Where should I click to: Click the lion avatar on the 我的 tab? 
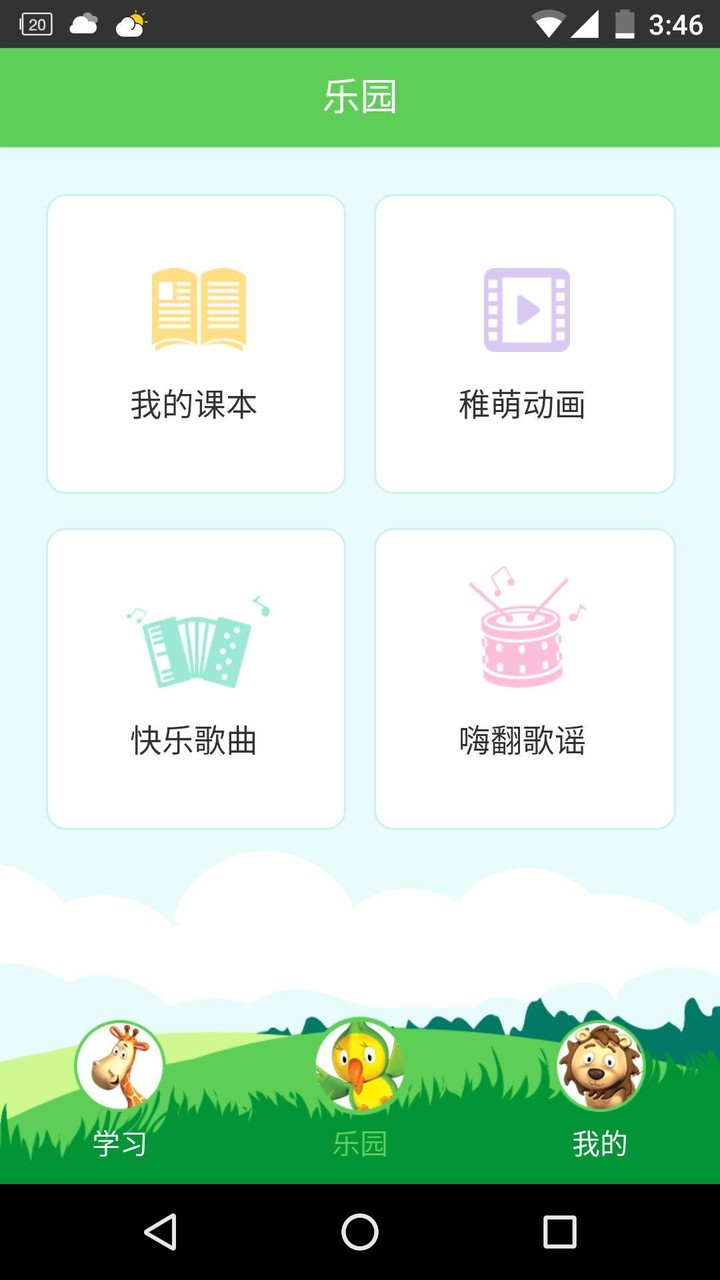599,1065
